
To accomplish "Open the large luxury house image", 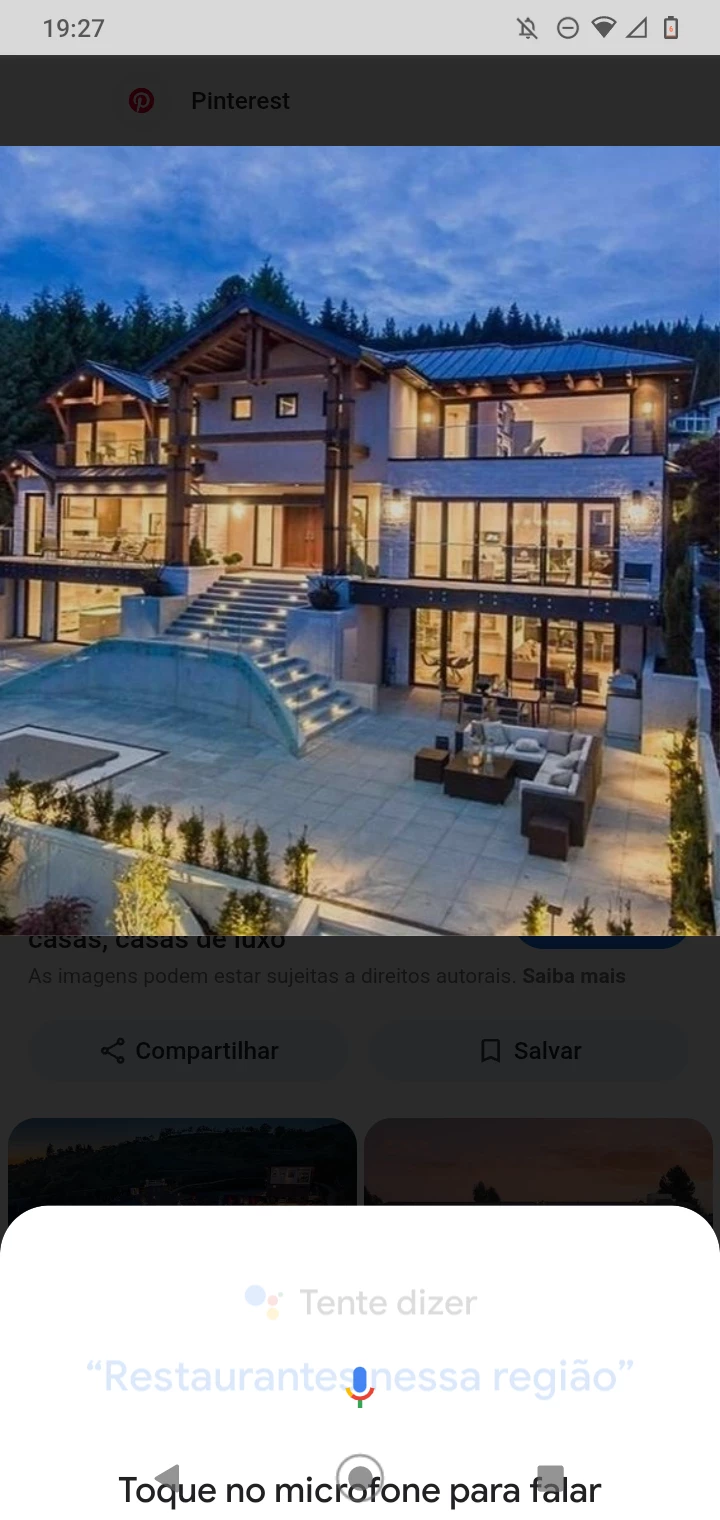I will tap(360, 540).
